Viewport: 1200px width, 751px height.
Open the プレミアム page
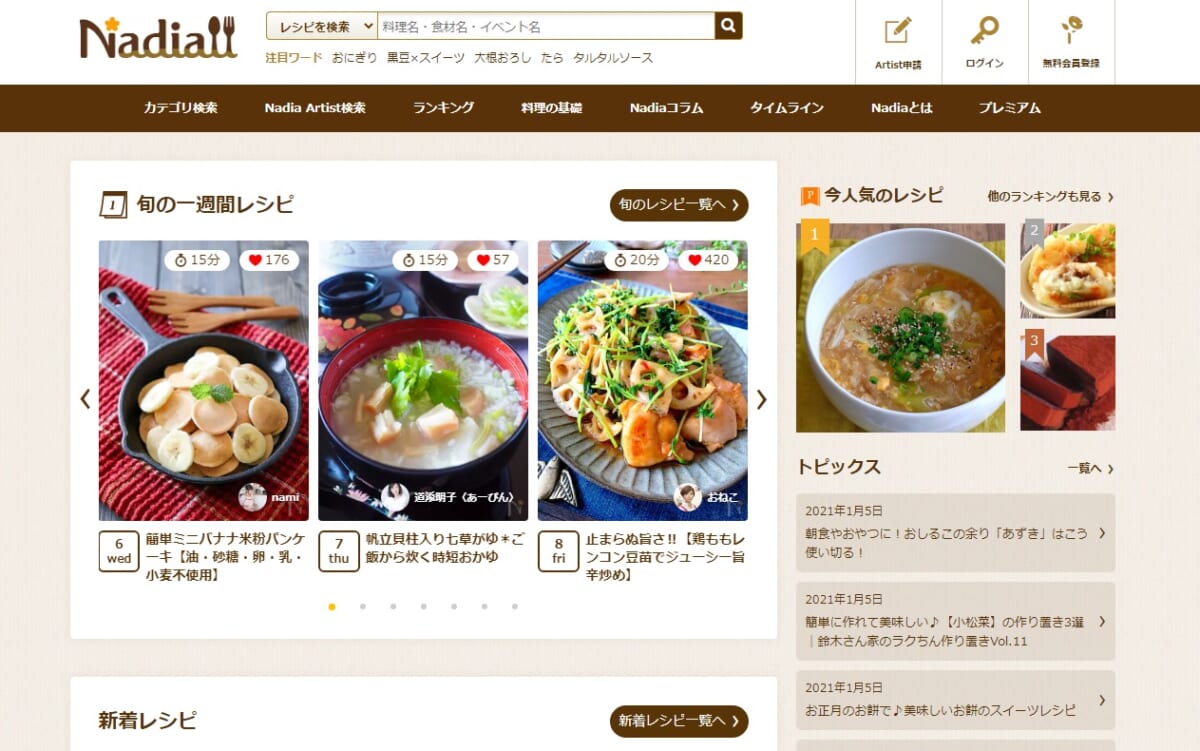click(x=1009, y=108)
